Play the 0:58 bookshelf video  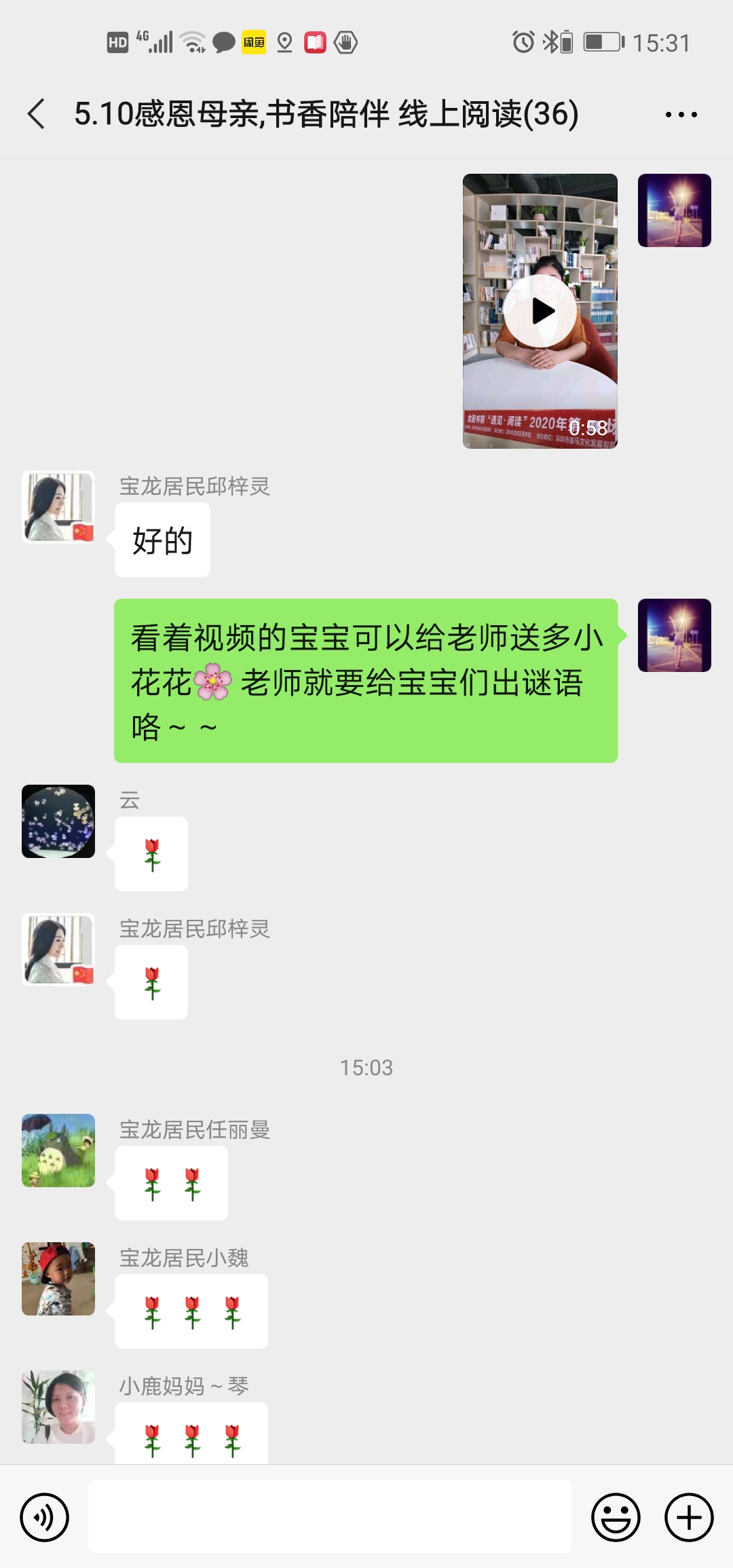540,311
